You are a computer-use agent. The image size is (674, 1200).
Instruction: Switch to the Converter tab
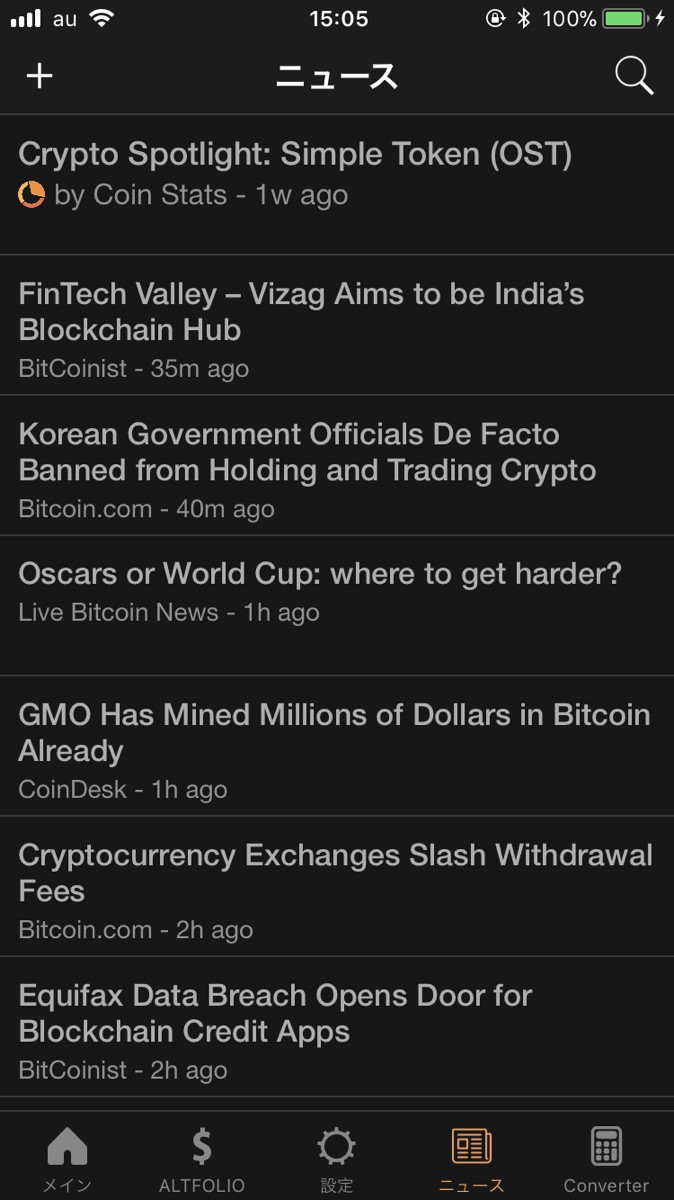click(606, 1158)
